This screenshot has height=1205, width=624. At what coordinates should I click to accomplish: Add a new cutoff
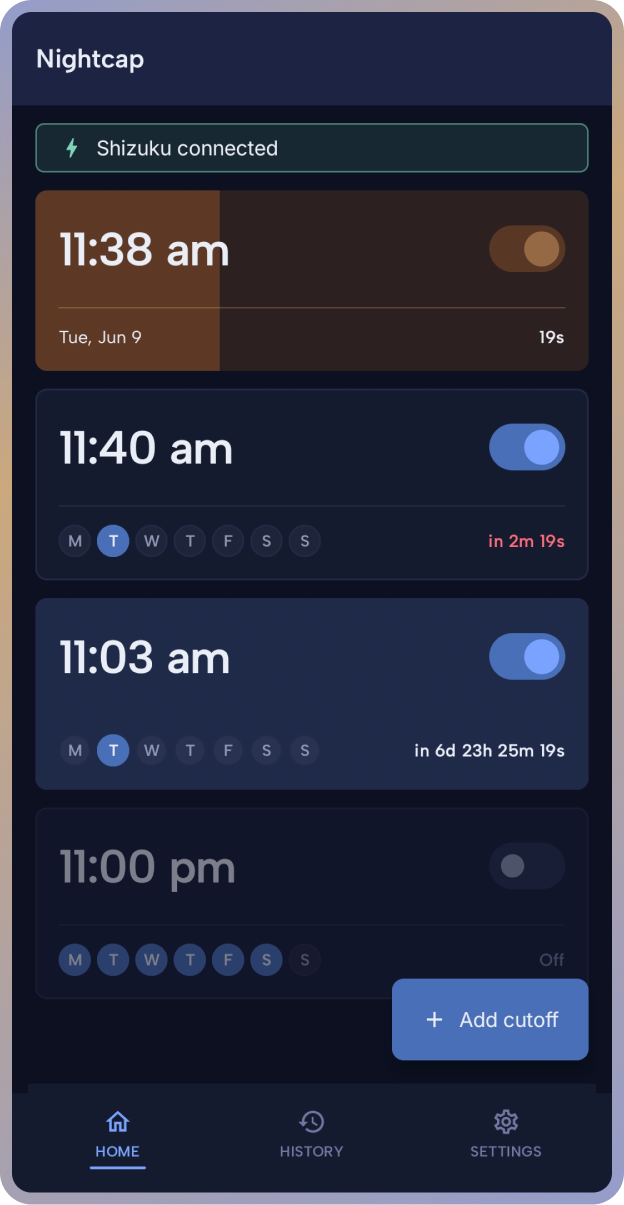click(x=490, y=1020)
